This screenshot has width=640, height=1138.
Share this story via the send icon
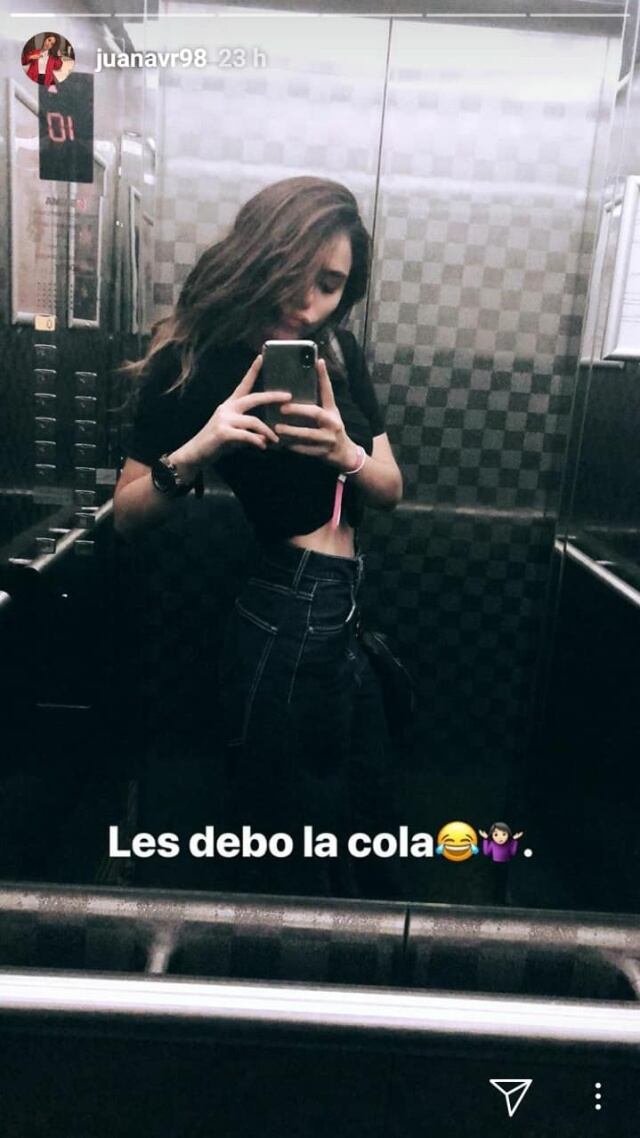[x=510, y=1096]
